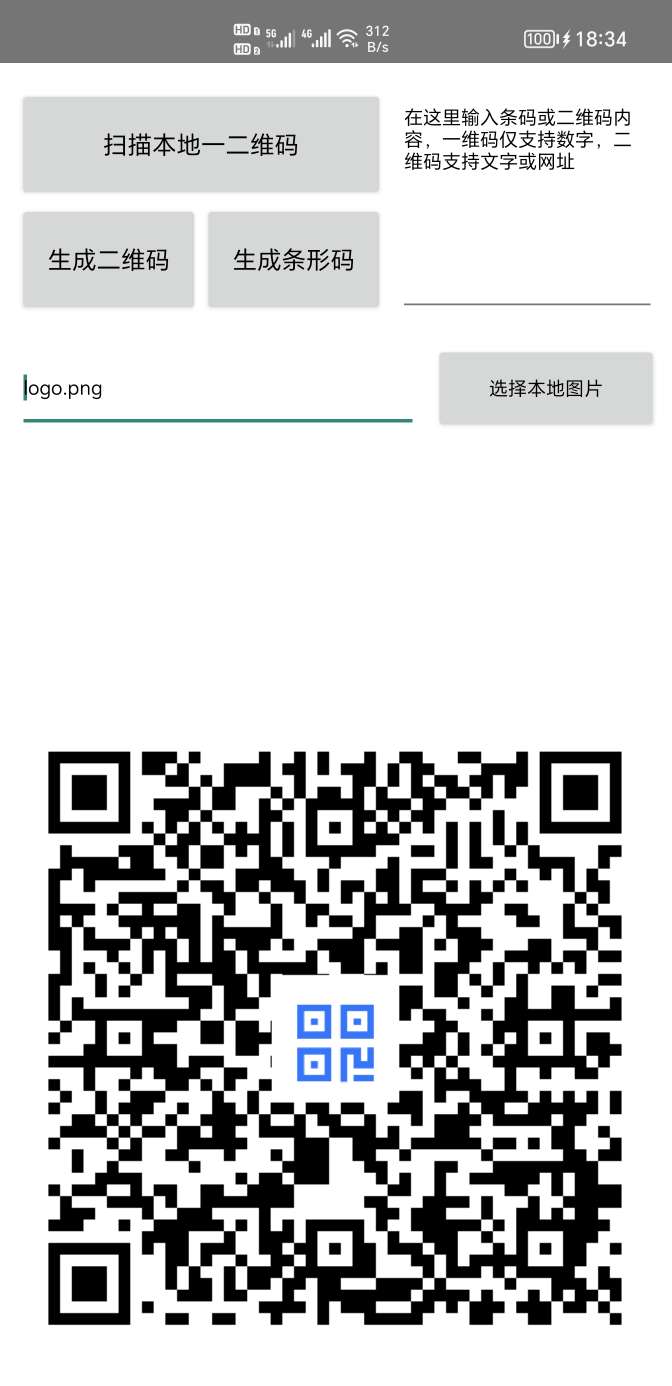Generate a QR code with 生成二维码
Screen dimensions: 672x1386
tap(108, 260)
